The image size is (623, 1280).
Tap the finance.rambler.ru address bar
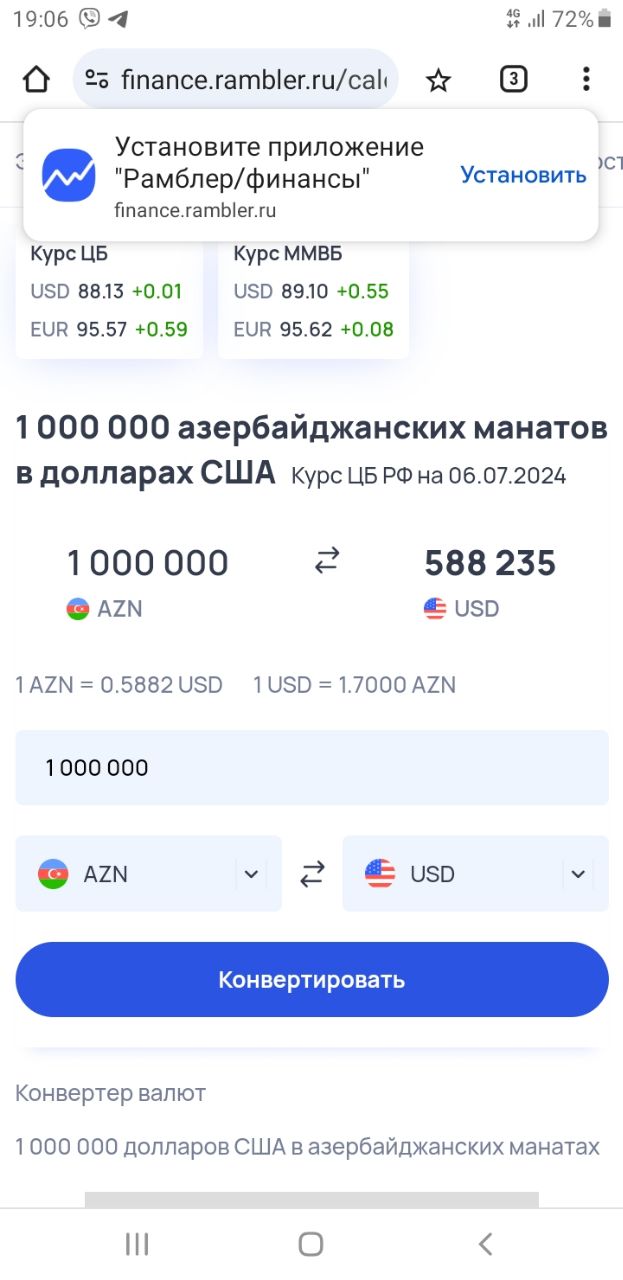236,79
